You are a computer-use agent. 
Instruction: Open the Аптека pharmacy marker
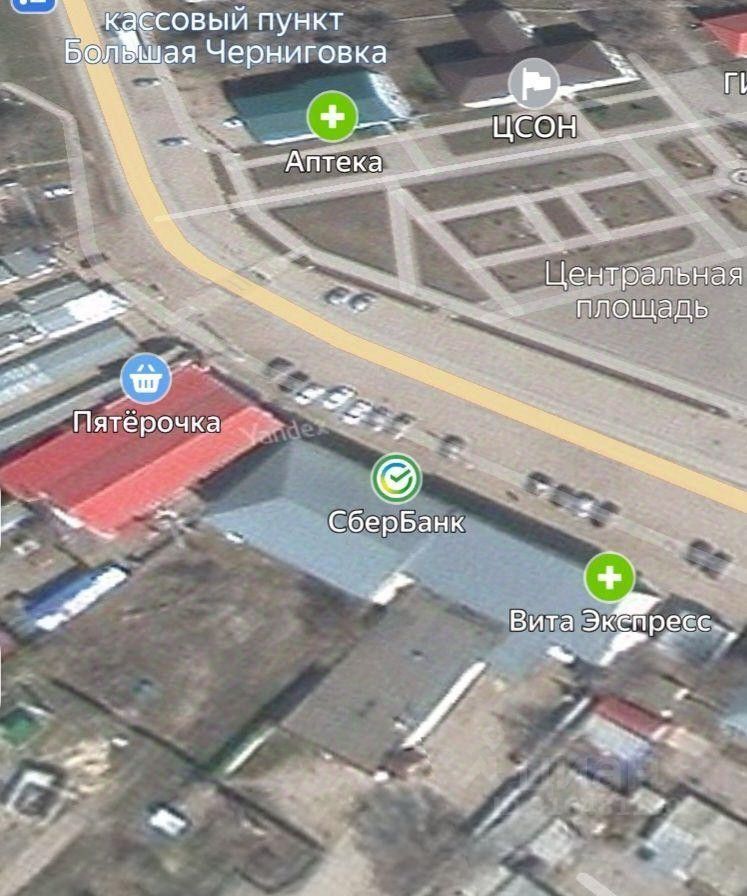coord(332,116)
